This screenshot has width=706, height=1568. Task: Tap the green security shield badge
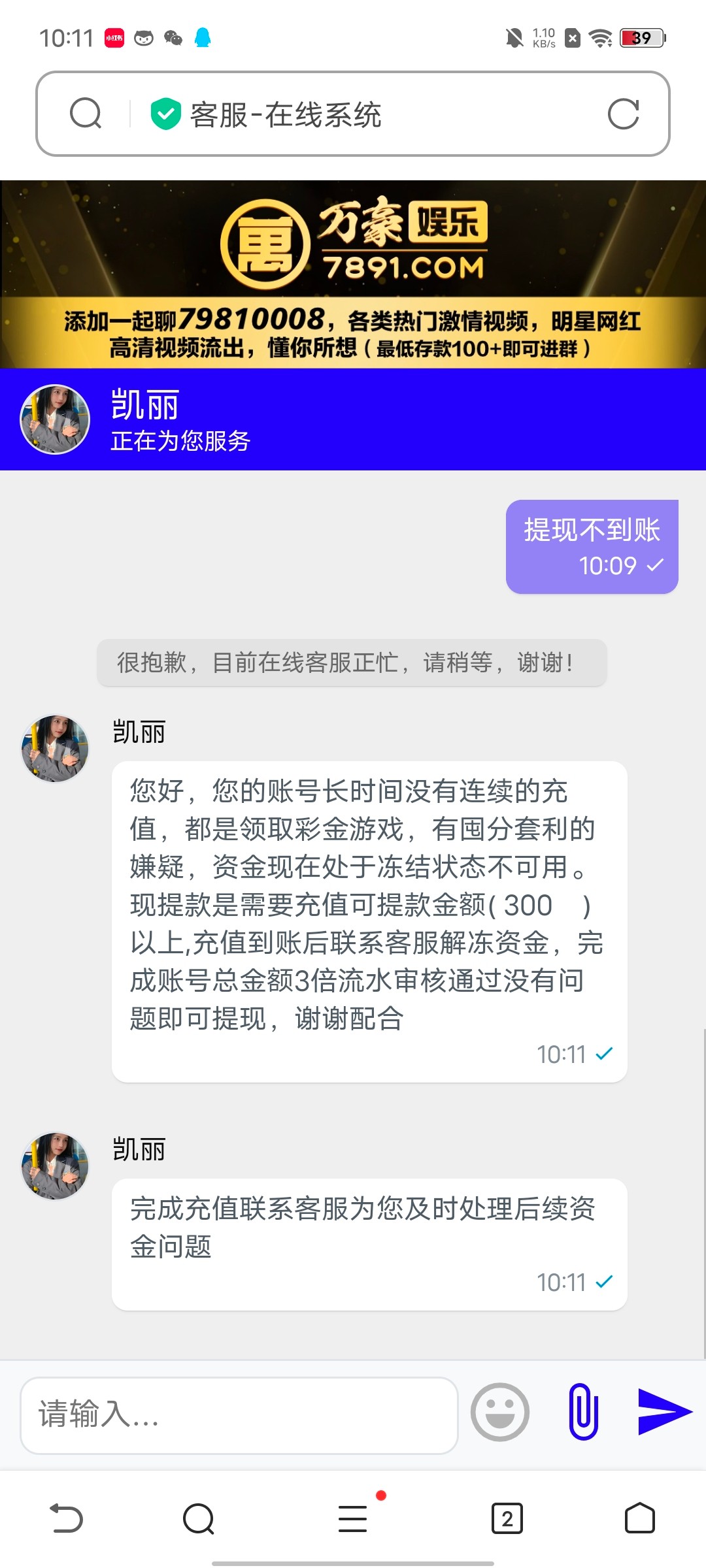[x=165, y=113]
